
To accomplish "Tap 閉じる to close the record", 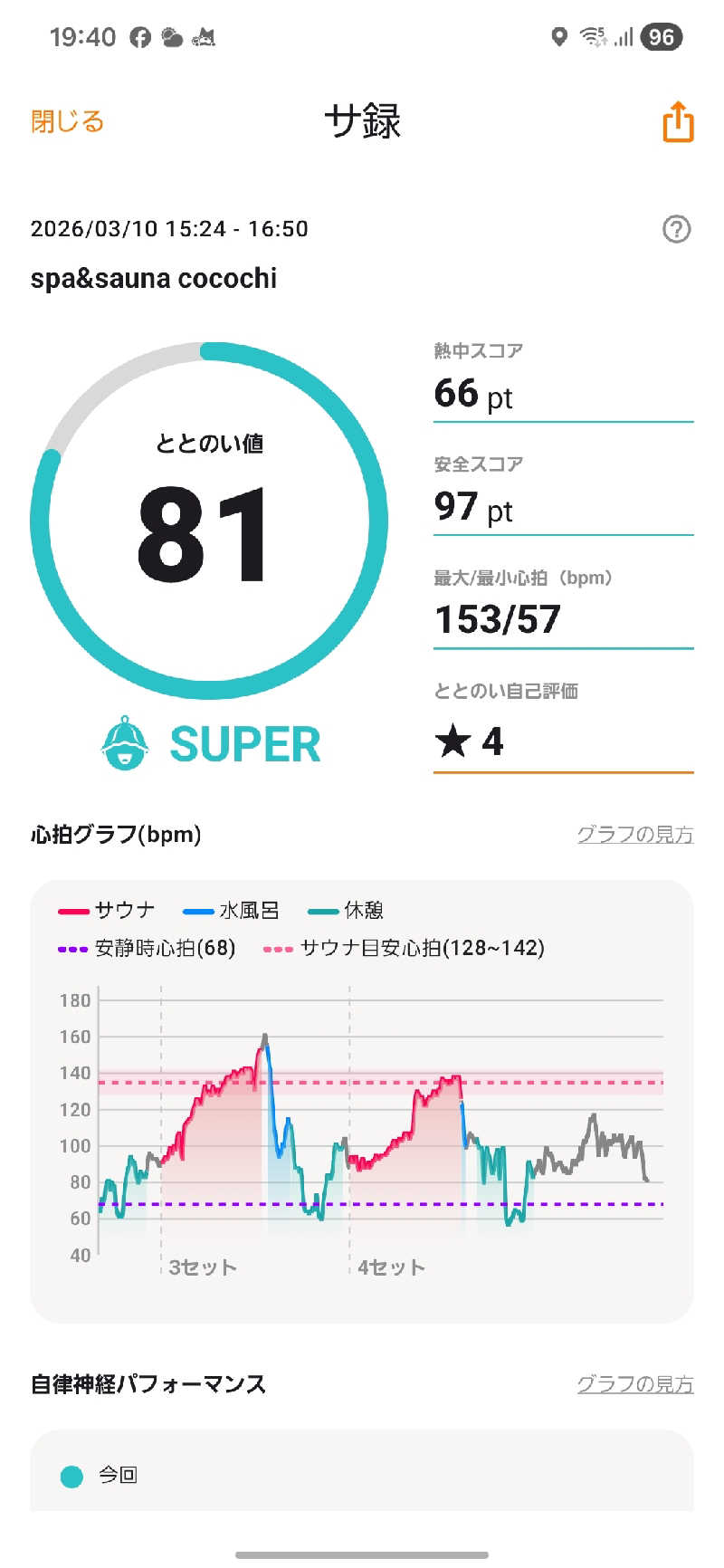I will 67,120.
